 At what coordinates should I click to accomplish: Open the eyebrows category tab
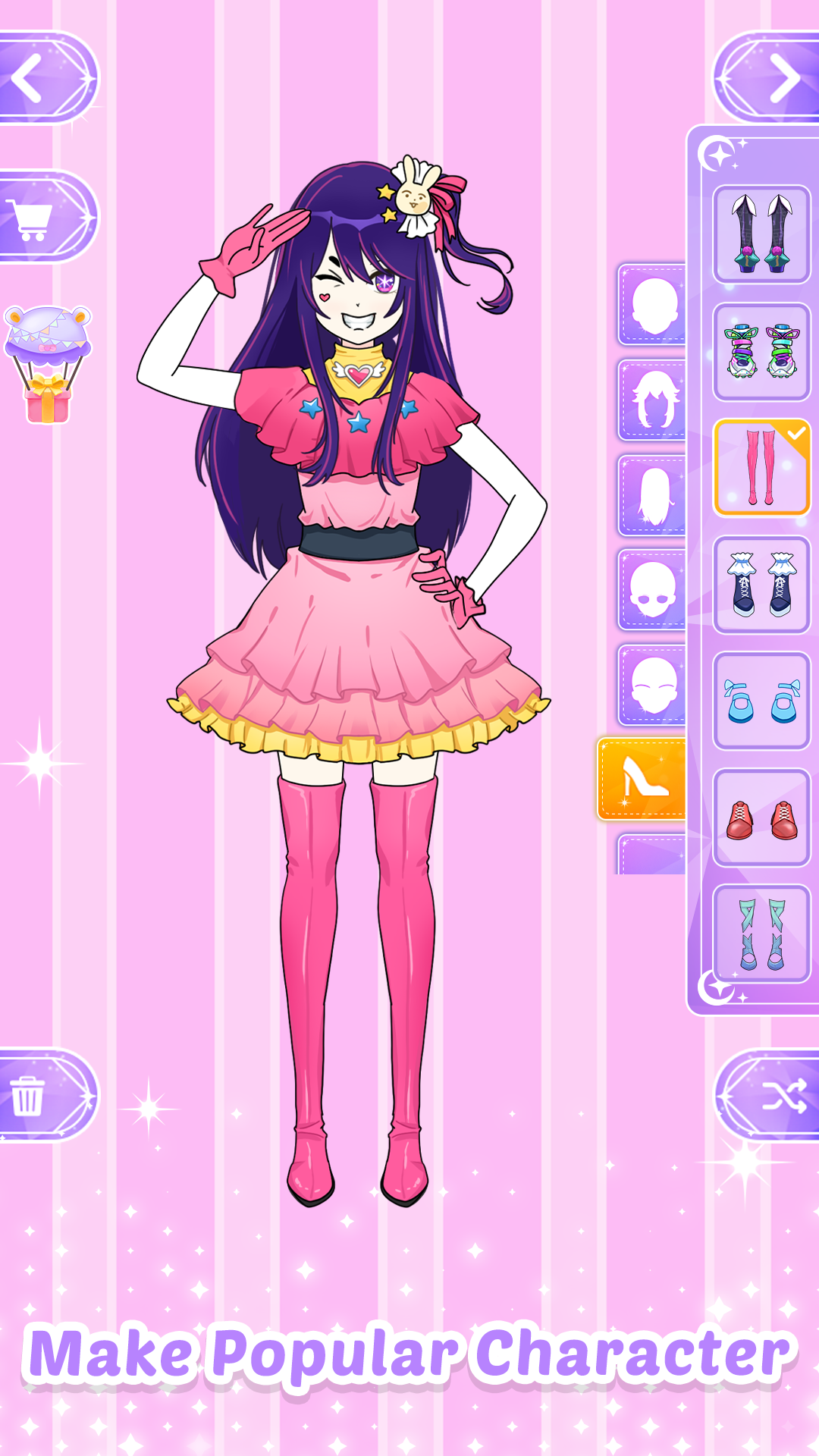pos(654,686)
